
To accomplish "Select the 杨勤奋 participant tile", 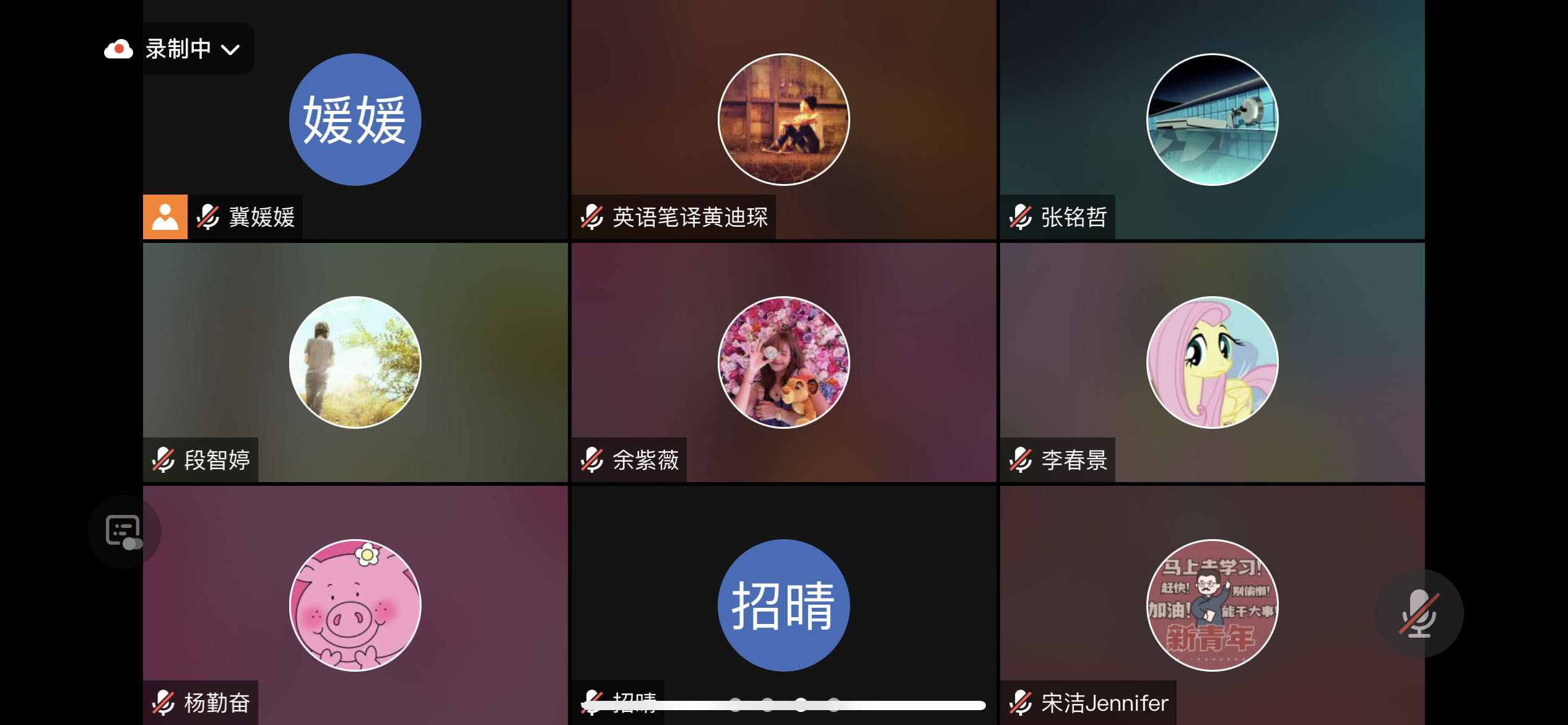I will (x=355, y=605).
